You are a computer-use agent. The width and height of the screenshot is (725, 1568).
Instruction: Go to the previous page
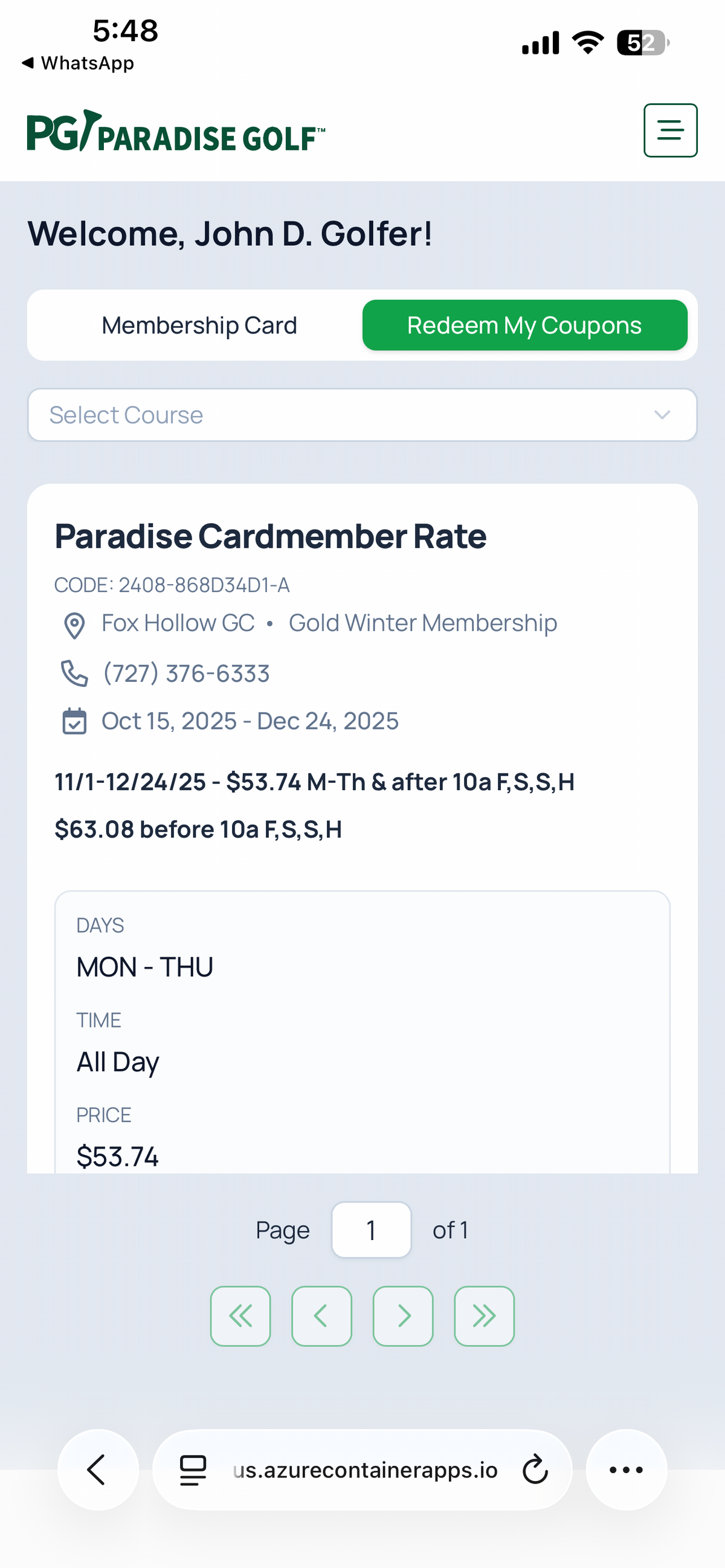(x=321, y=1316)
